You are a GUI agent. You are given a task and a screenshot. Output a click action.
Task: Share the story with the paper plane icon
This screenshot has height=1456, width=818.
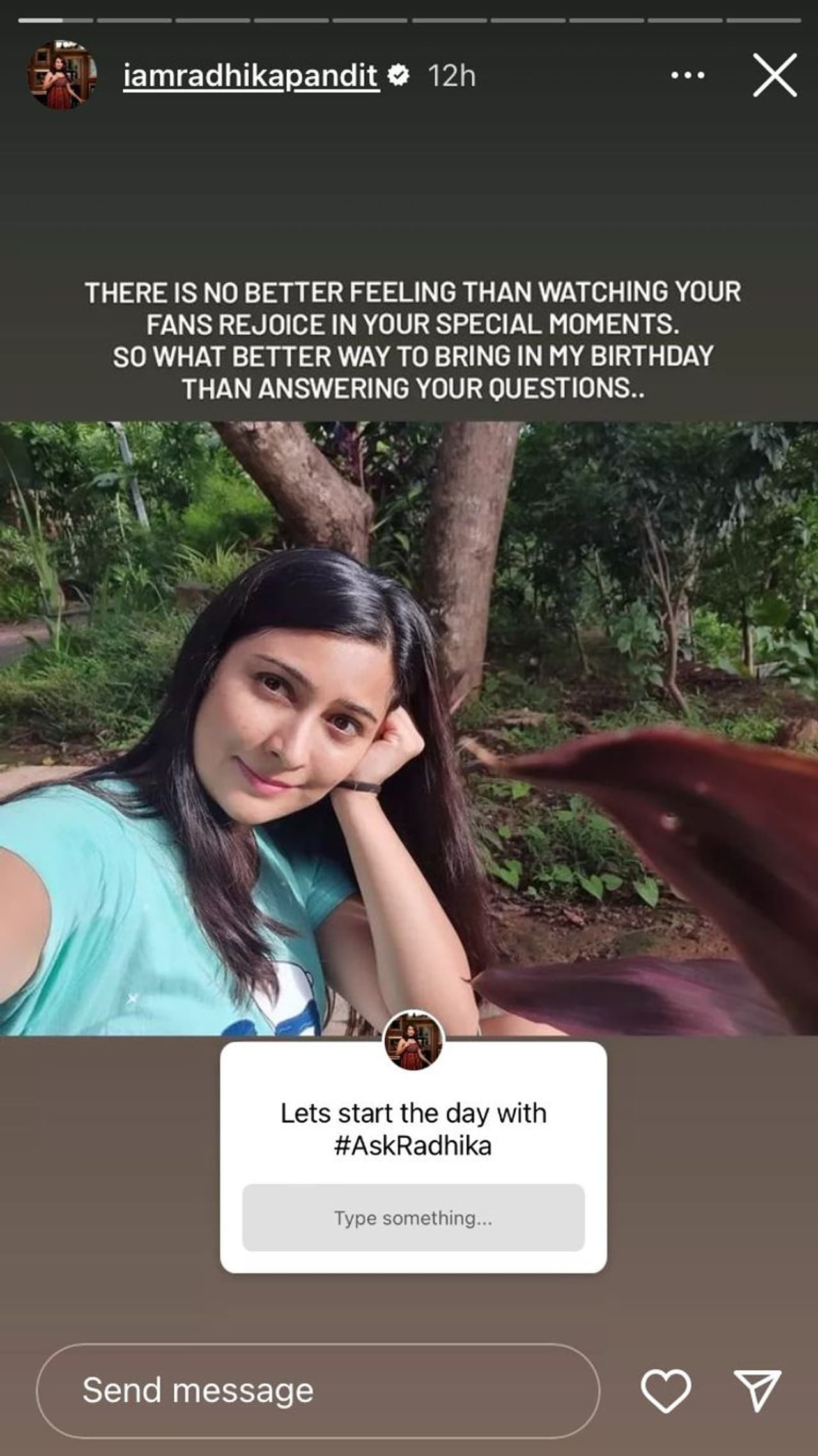coord(757,1391)
